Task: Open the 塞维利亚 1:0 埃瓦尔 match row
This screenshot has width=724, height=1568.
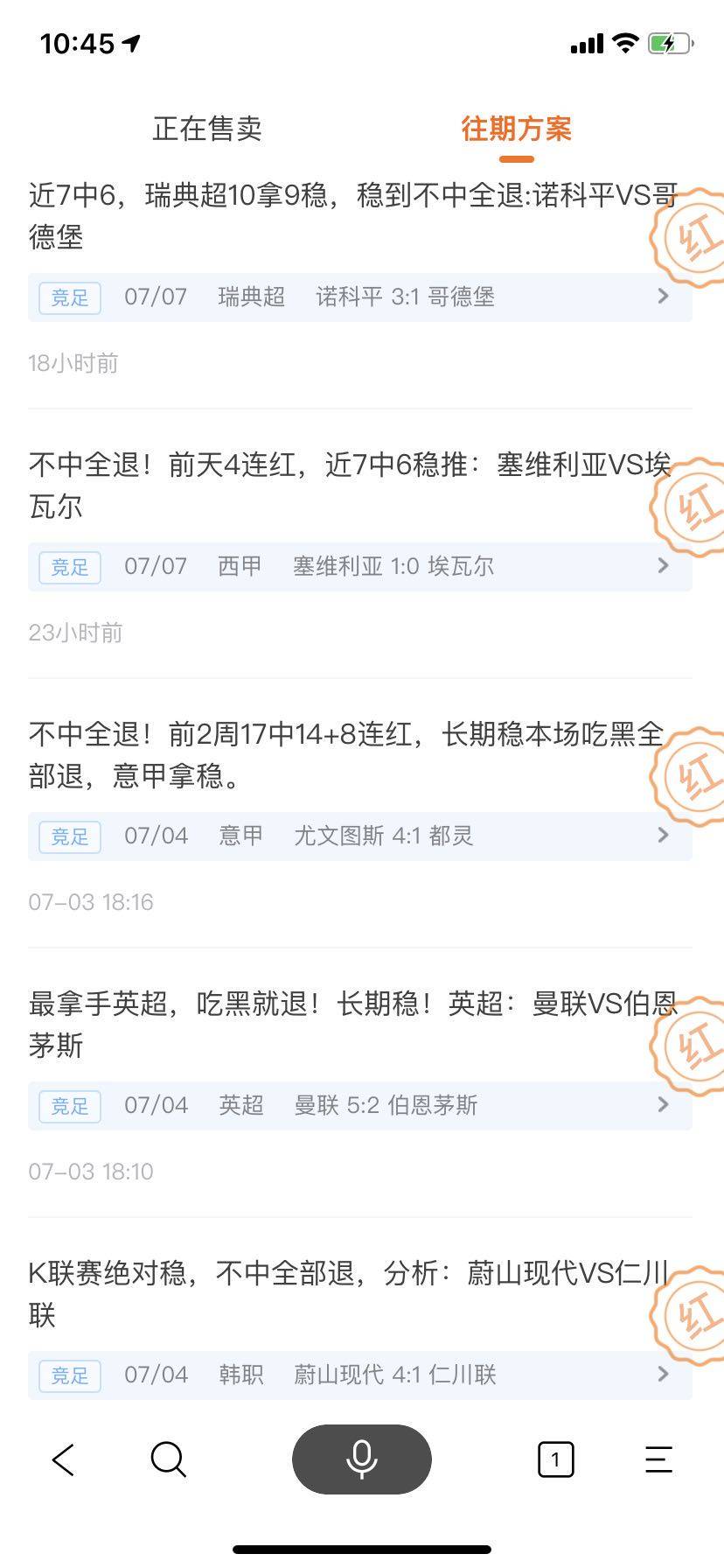Action: [360, 567]
